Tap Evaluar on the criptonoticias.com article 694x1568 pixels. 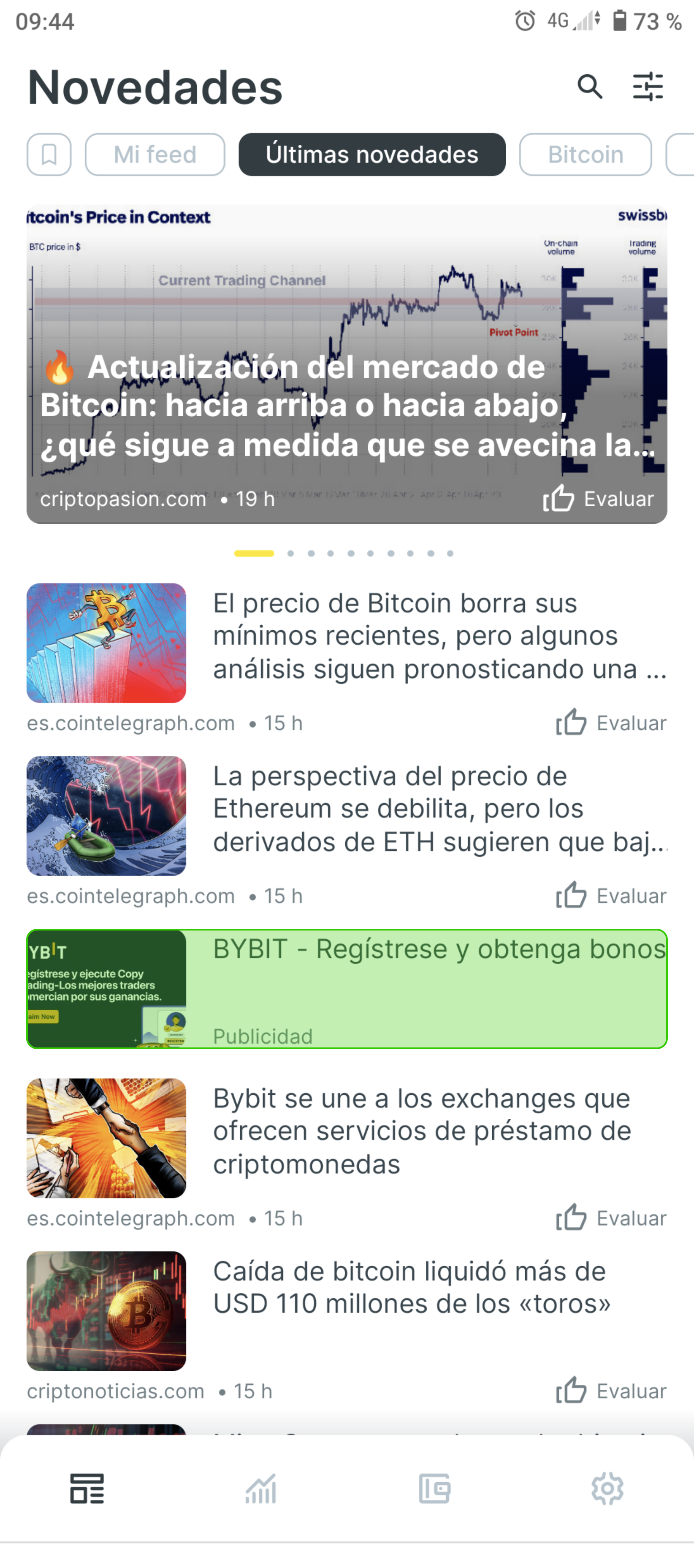611,1391
